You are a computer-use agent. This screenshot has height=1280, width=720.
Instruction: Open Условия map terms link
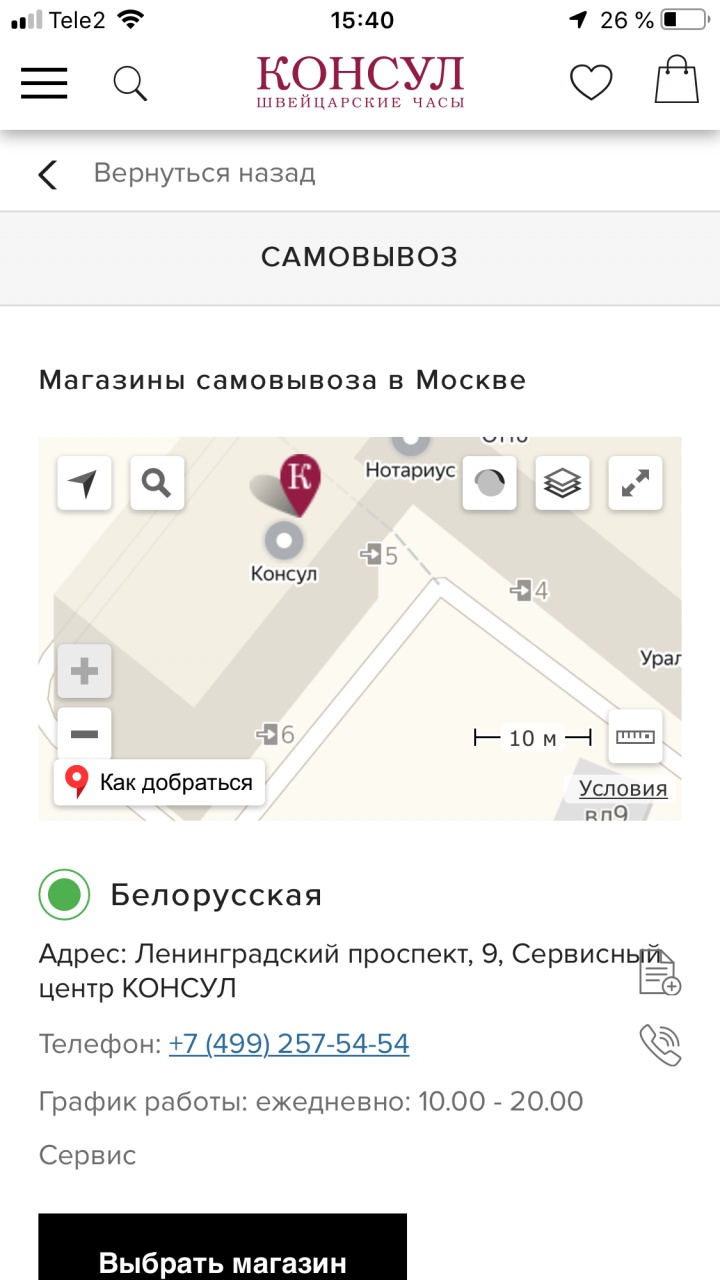623,789
